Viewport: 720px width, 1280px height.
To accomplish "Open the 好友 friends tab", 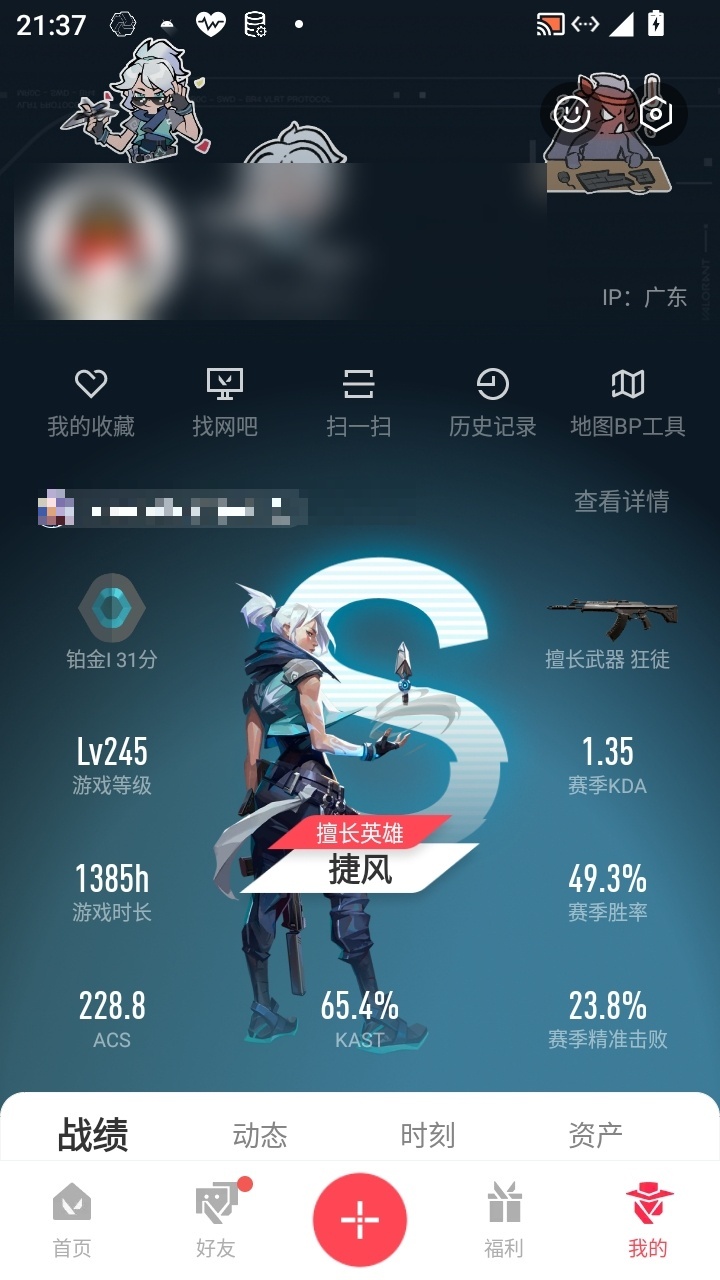I will coord(216,1219).
